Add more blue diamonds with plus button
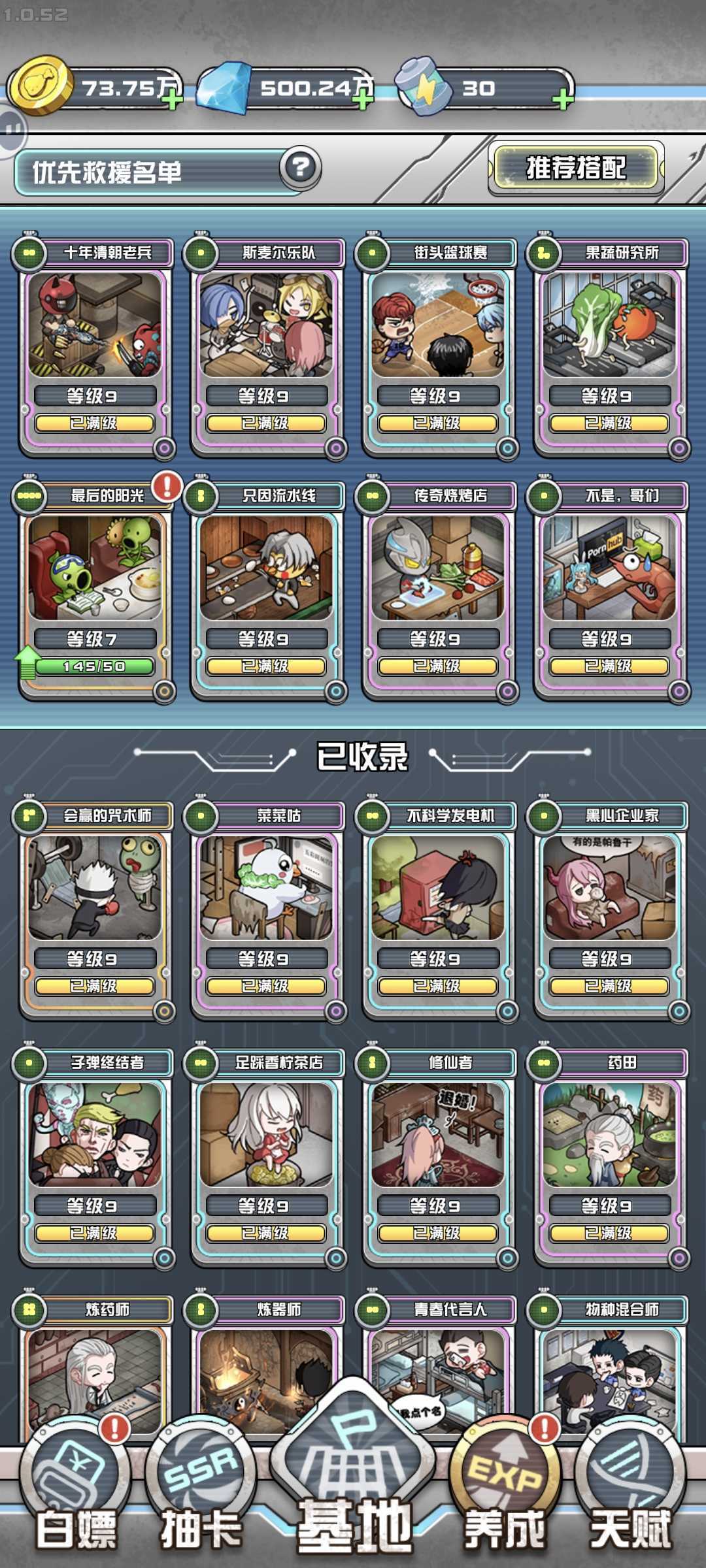Screen dimensions: 706x1568 pyautogui.click(x=363, y=99)
